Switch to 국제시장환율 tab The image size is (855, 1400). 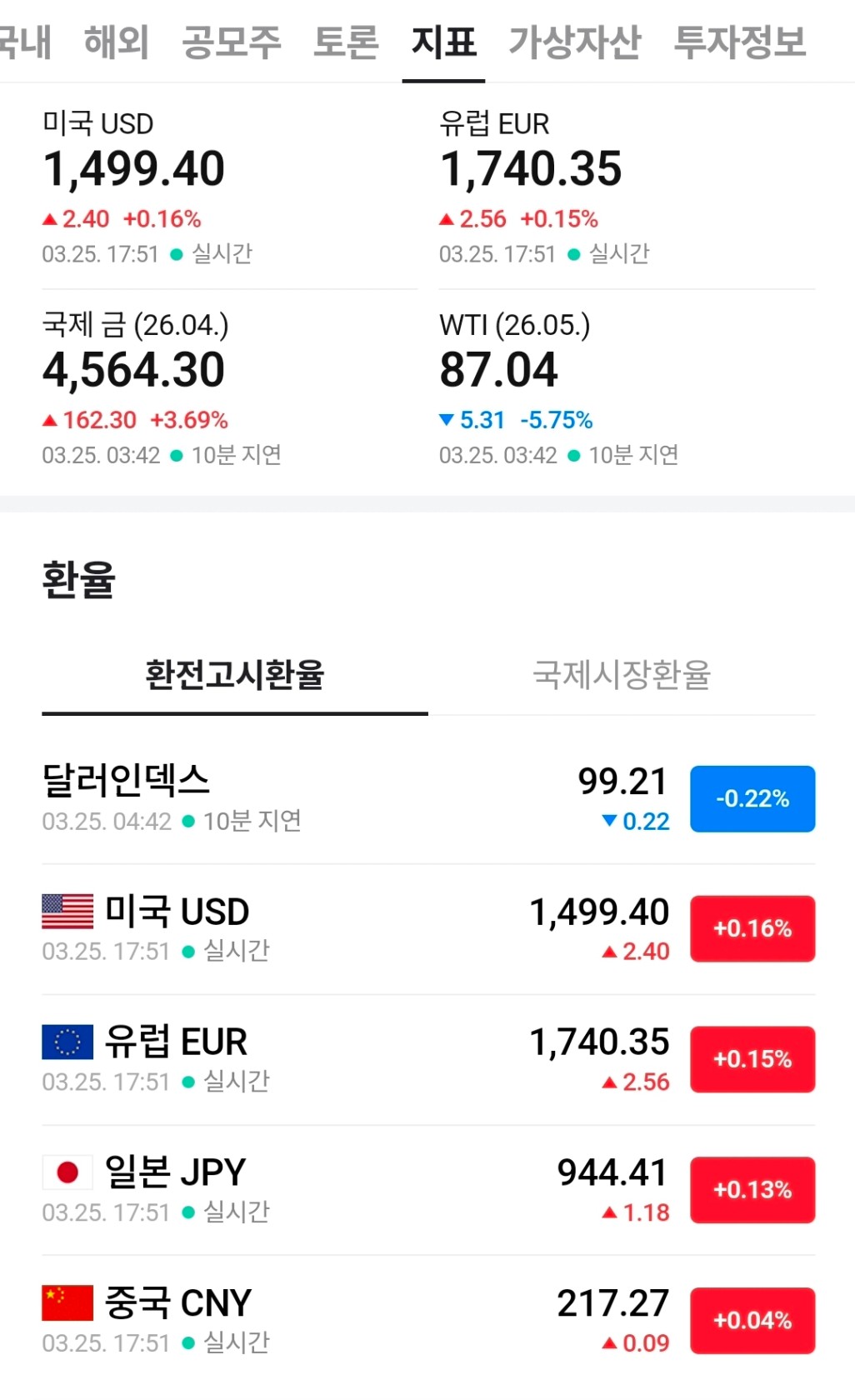pyautogui.click(x=622, y=675)
